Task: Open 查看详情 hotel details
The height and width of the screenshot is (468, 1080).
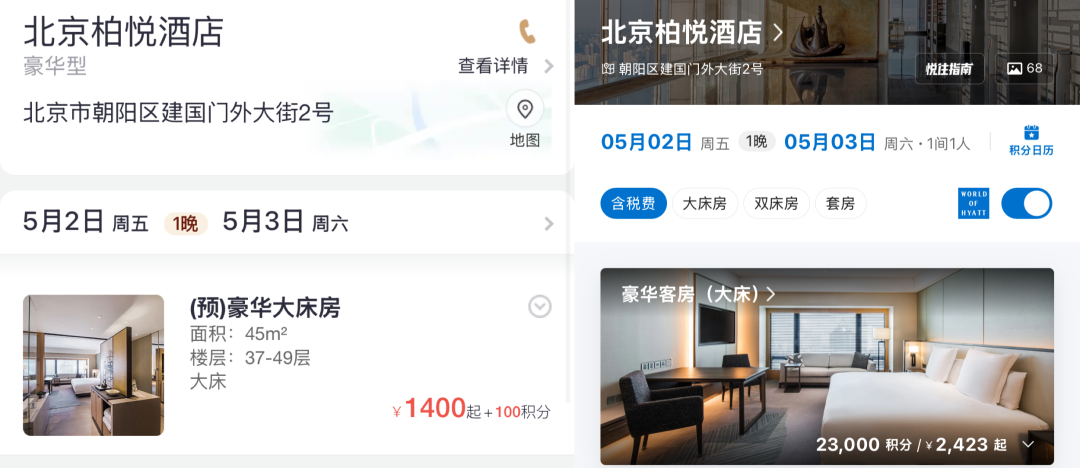Action: [504, 66]
